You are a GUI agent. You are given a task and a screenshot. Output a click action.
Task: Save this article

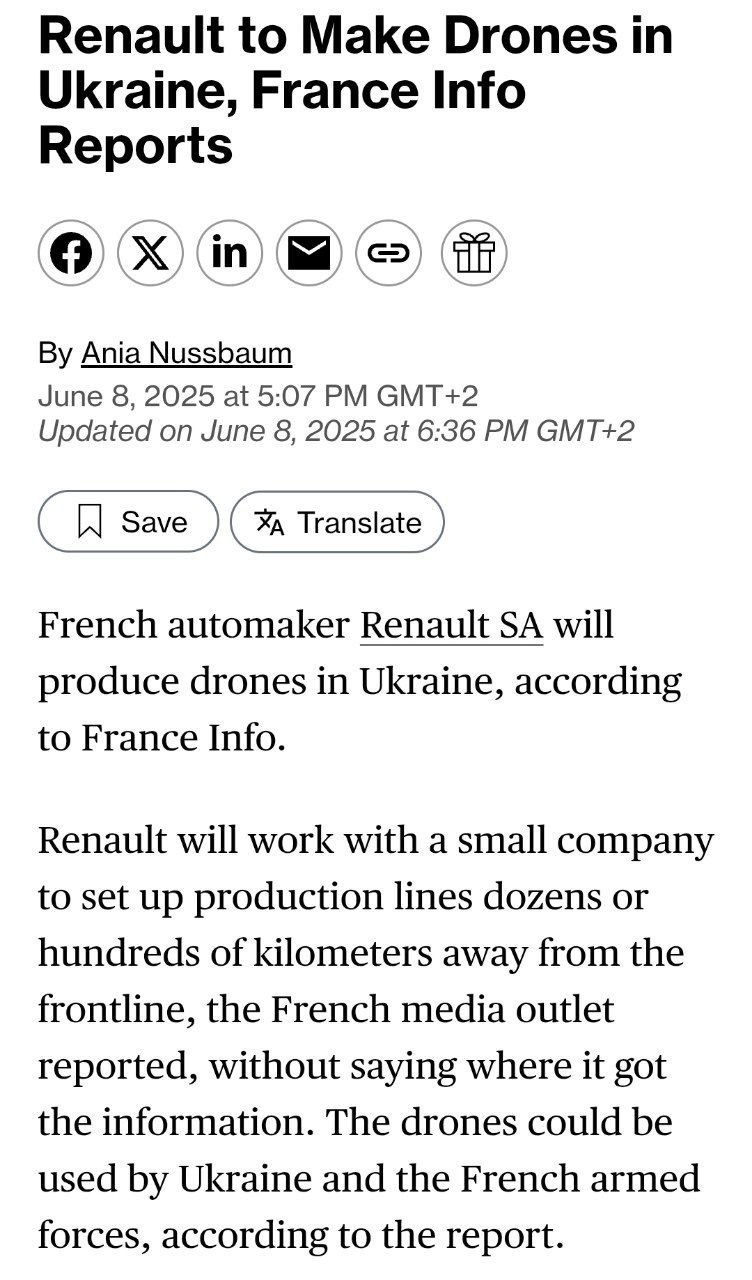click(128, 522)
